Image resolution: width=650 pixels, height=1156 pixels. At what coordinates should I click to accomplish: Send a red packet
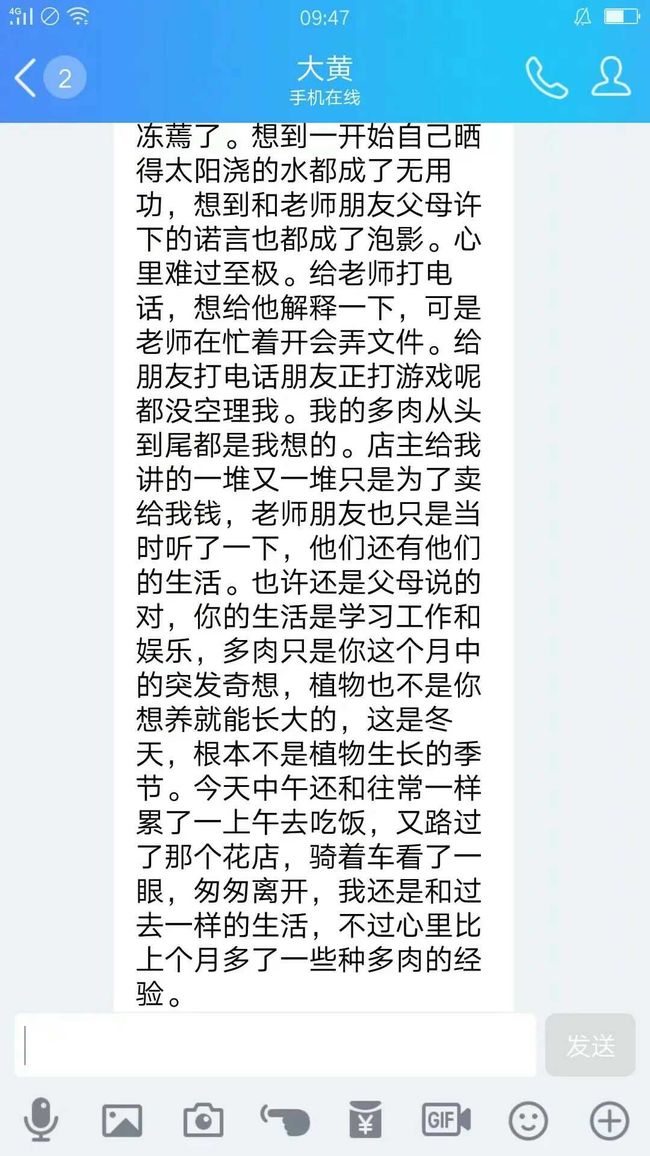coord(366,1120)
